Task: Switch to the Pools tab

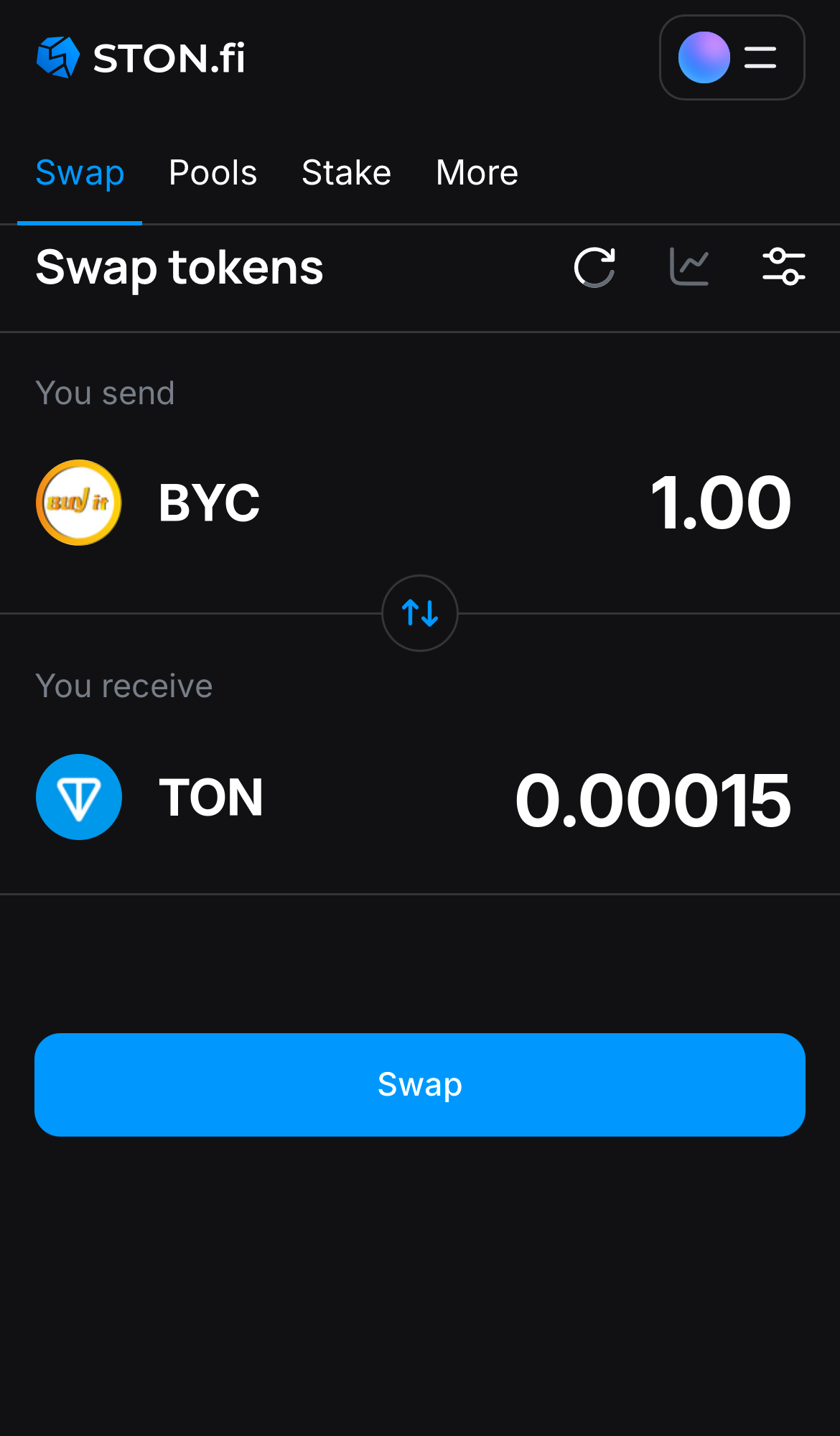Action: pyautogui.click(x=213, y=172)
